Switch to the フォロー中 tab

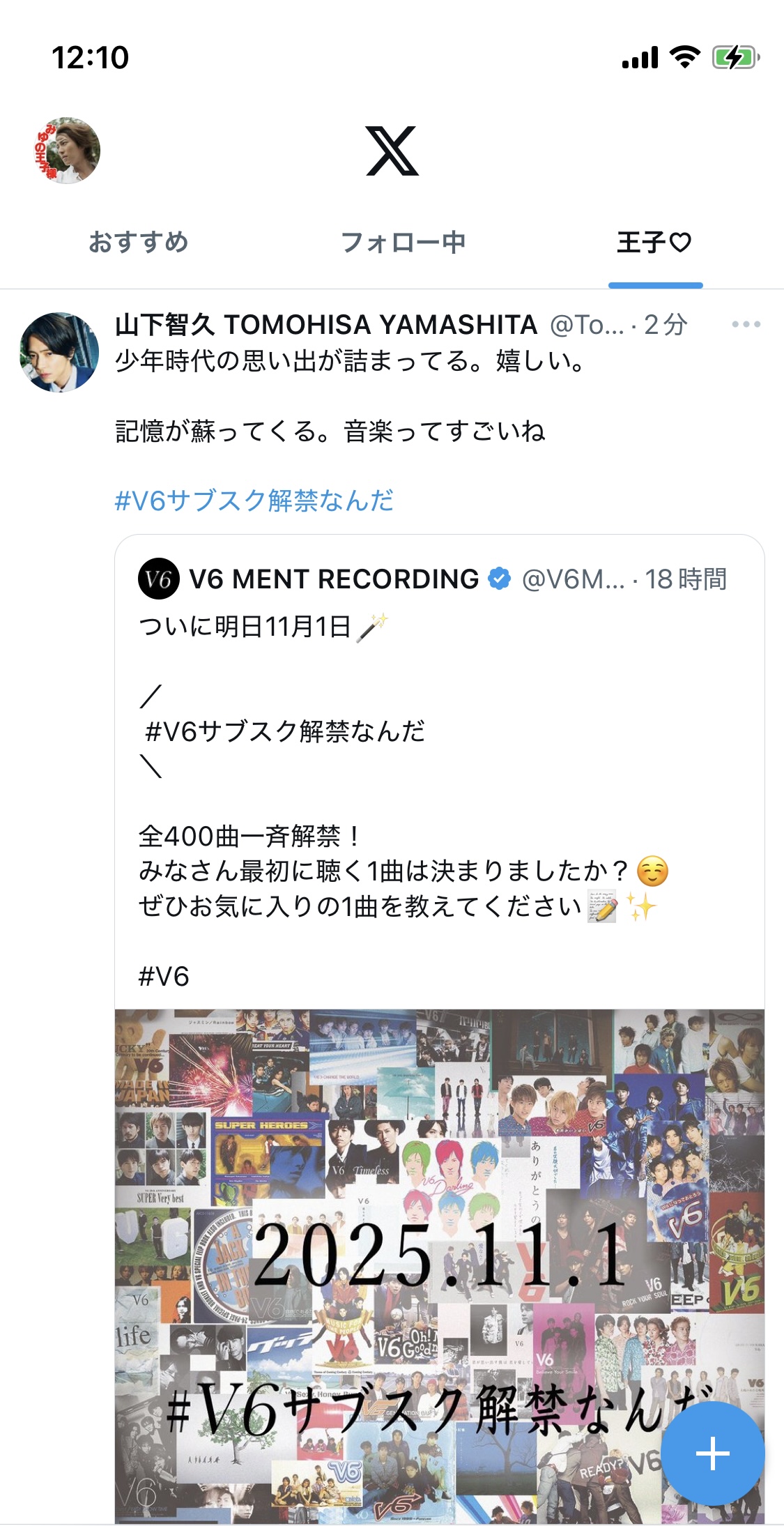[403, 243]
